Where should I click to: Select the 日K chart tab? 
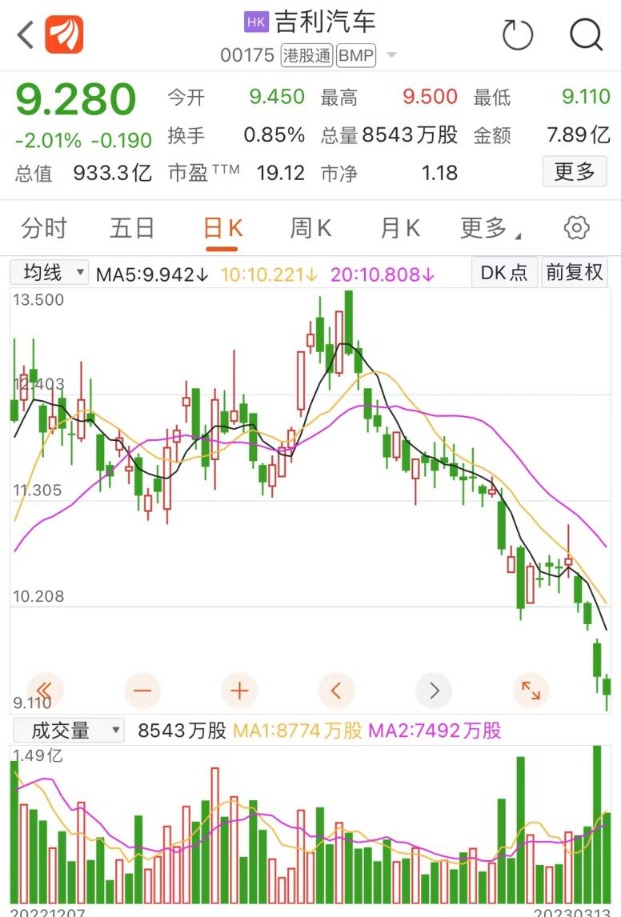pyautogui.click(x=222, y=228)
